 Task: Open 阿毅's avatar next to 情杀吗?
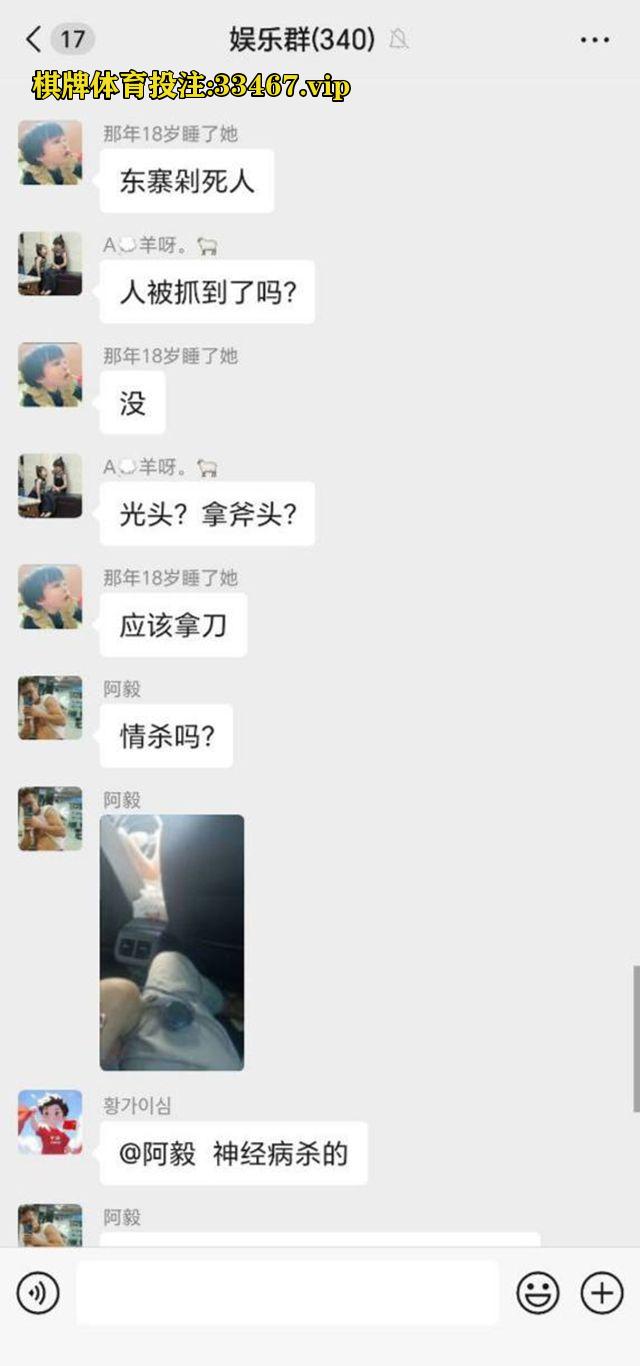[x=50, y=708]
